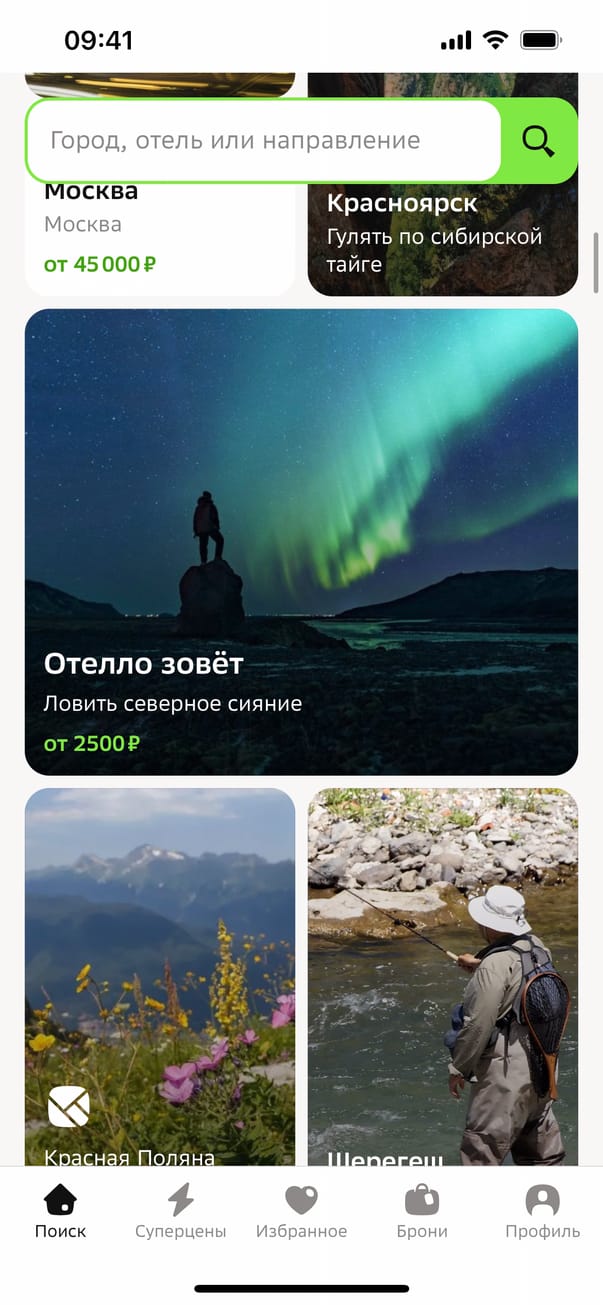
Task: Switch to the Суперцены tab
Action: click(x=181, y=1211)
